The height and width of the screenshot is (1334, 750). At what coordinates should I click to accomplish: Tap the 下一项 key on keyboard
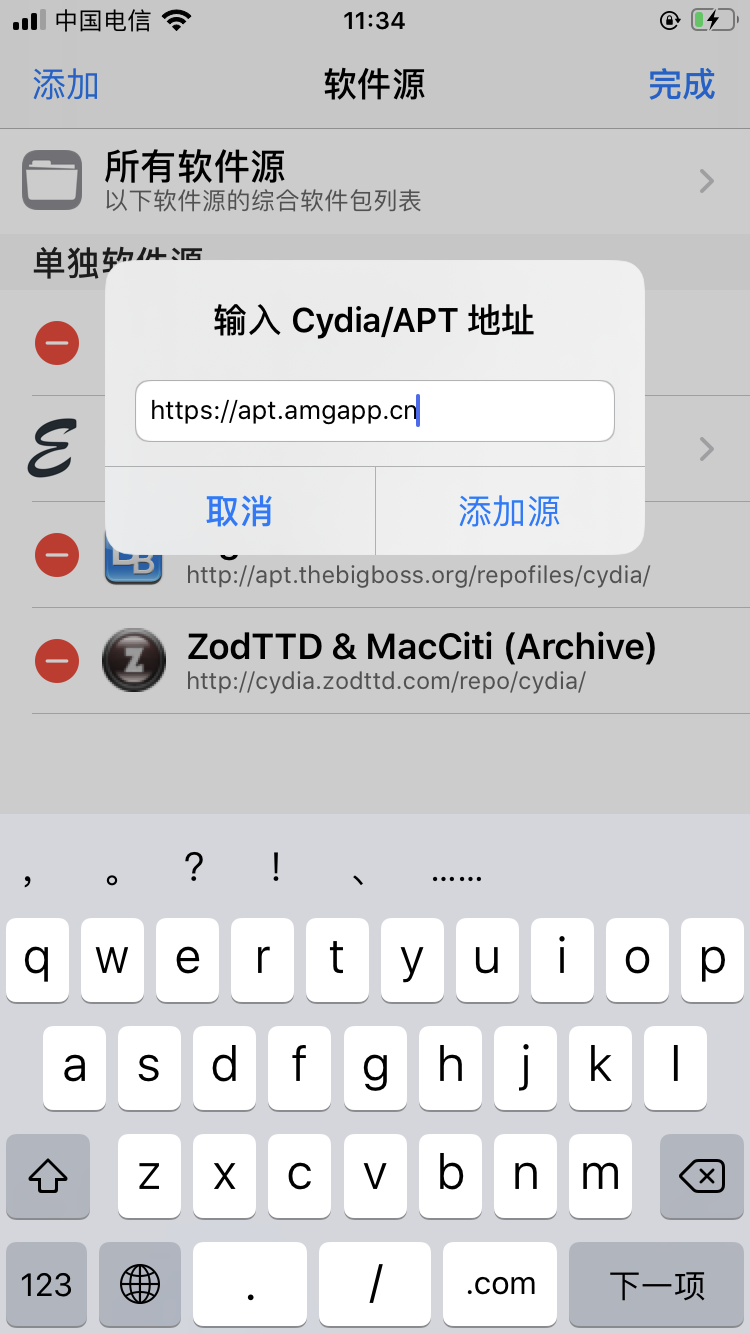pyautogui.click(x=657, y=1284)
